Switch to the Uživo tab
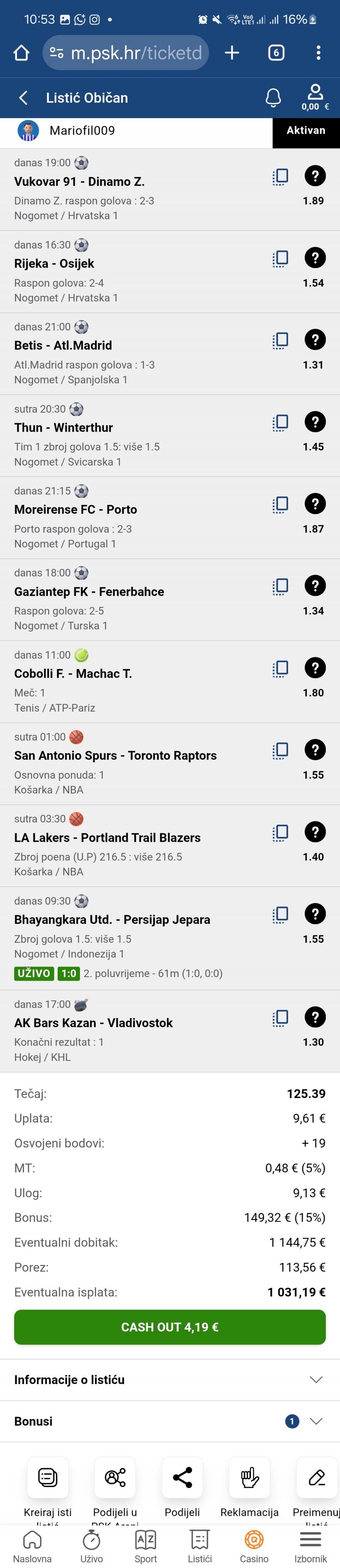The width and height of the screenshot is (340, 1568). [91, 1546]
